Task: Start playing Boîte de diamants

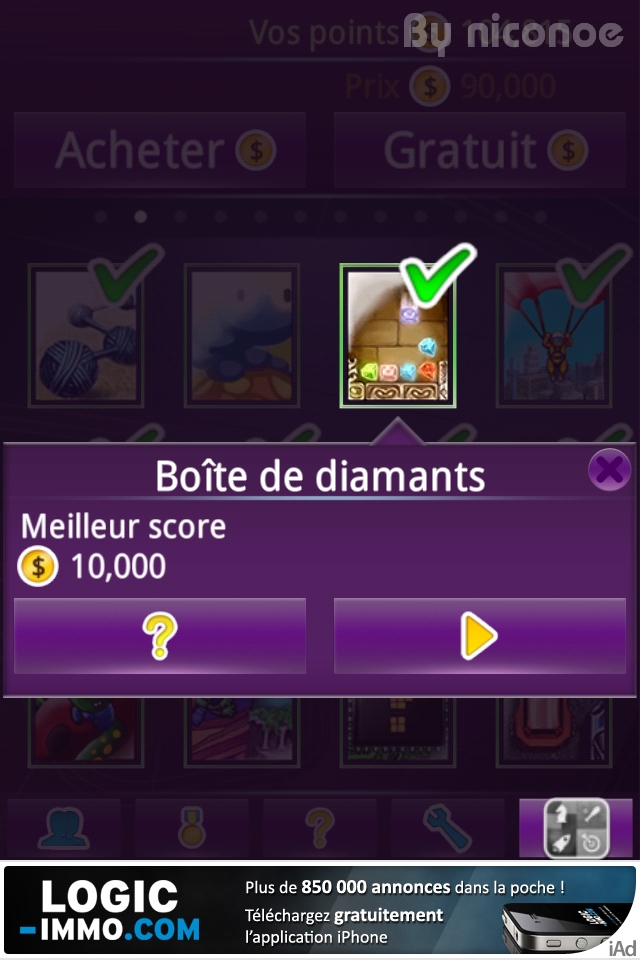Action: pyautogui.click(x=479, y=636)
